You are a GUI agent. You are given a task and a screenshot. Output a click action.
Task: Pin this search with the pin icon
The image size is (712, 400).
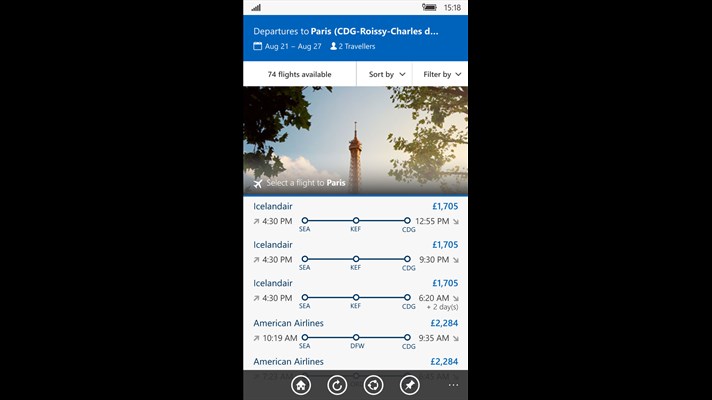tap(410, 385)
